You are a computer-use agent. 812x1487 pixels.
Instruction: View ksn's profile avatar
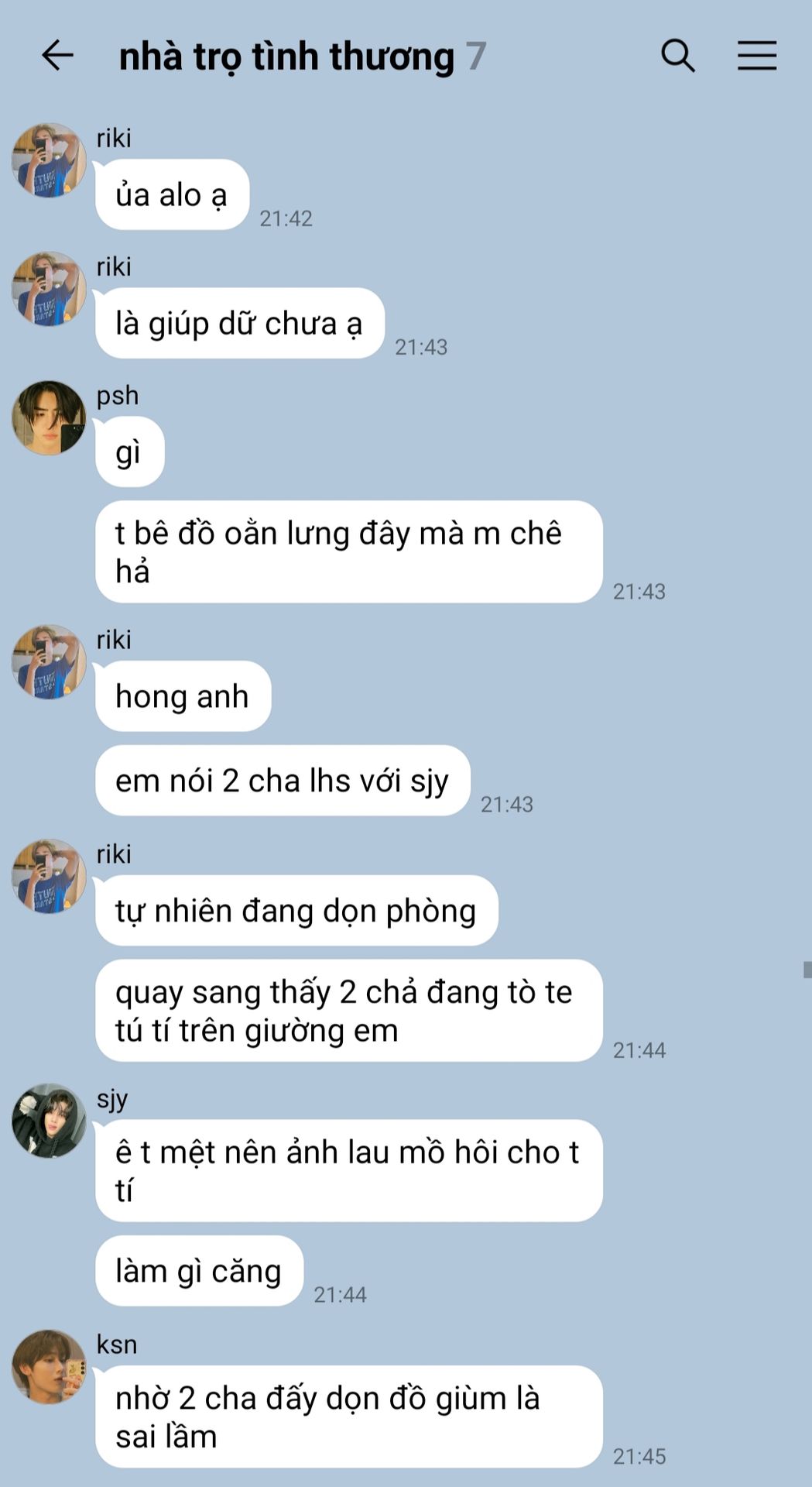click(x=49, y=1366)
